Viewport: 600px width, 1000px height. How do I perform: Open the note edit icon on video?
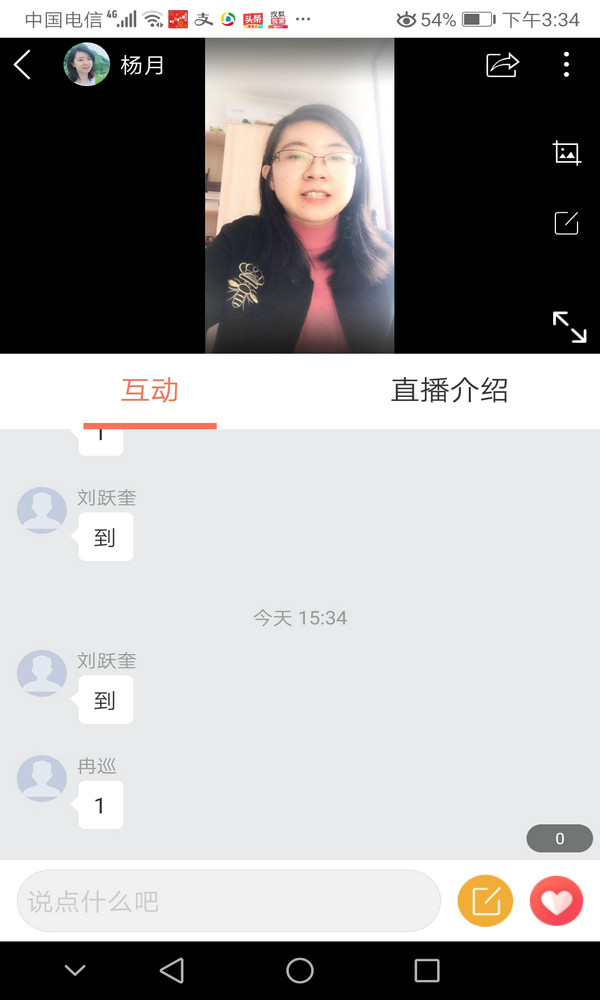567,223
